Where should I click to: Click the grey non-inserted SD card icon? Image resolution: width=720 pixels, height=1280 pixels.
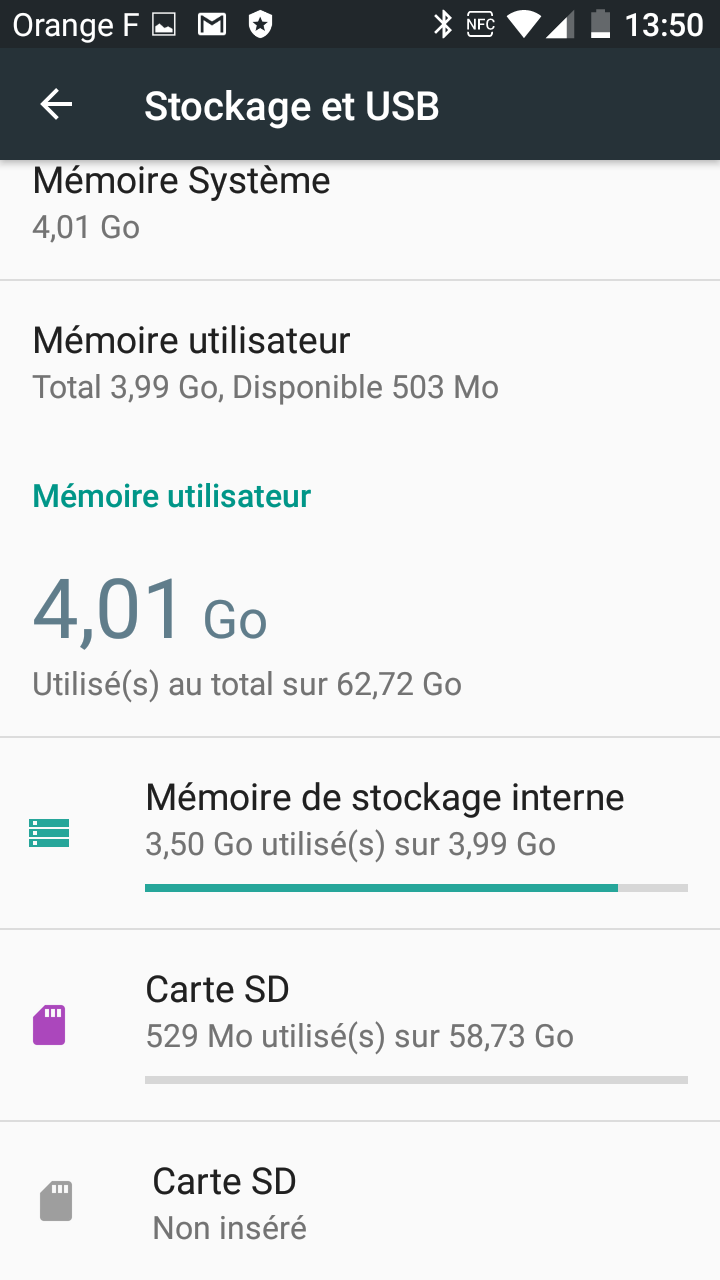[56, 1200]
